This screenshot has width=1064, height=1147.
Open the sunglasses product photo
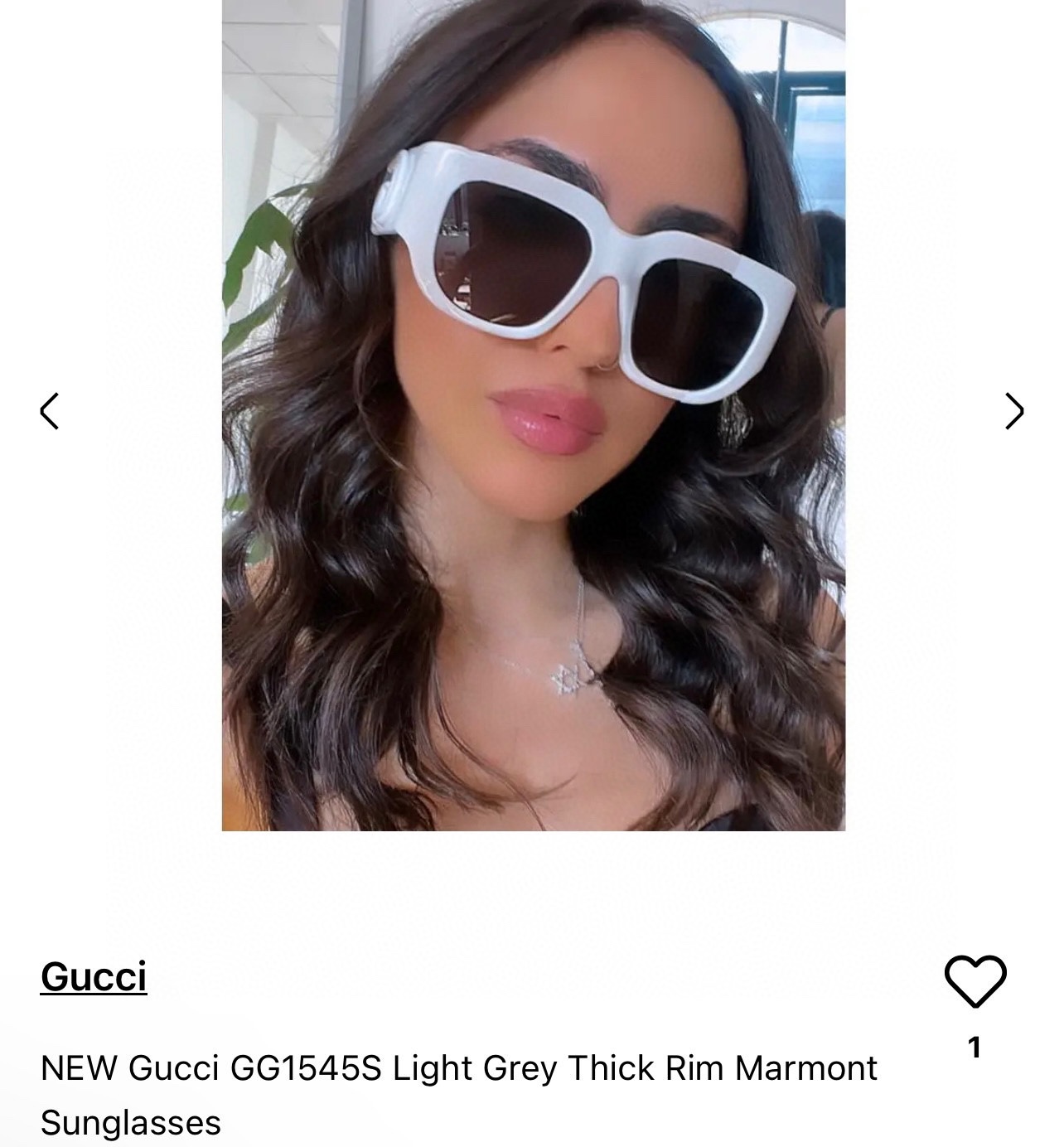533,414
